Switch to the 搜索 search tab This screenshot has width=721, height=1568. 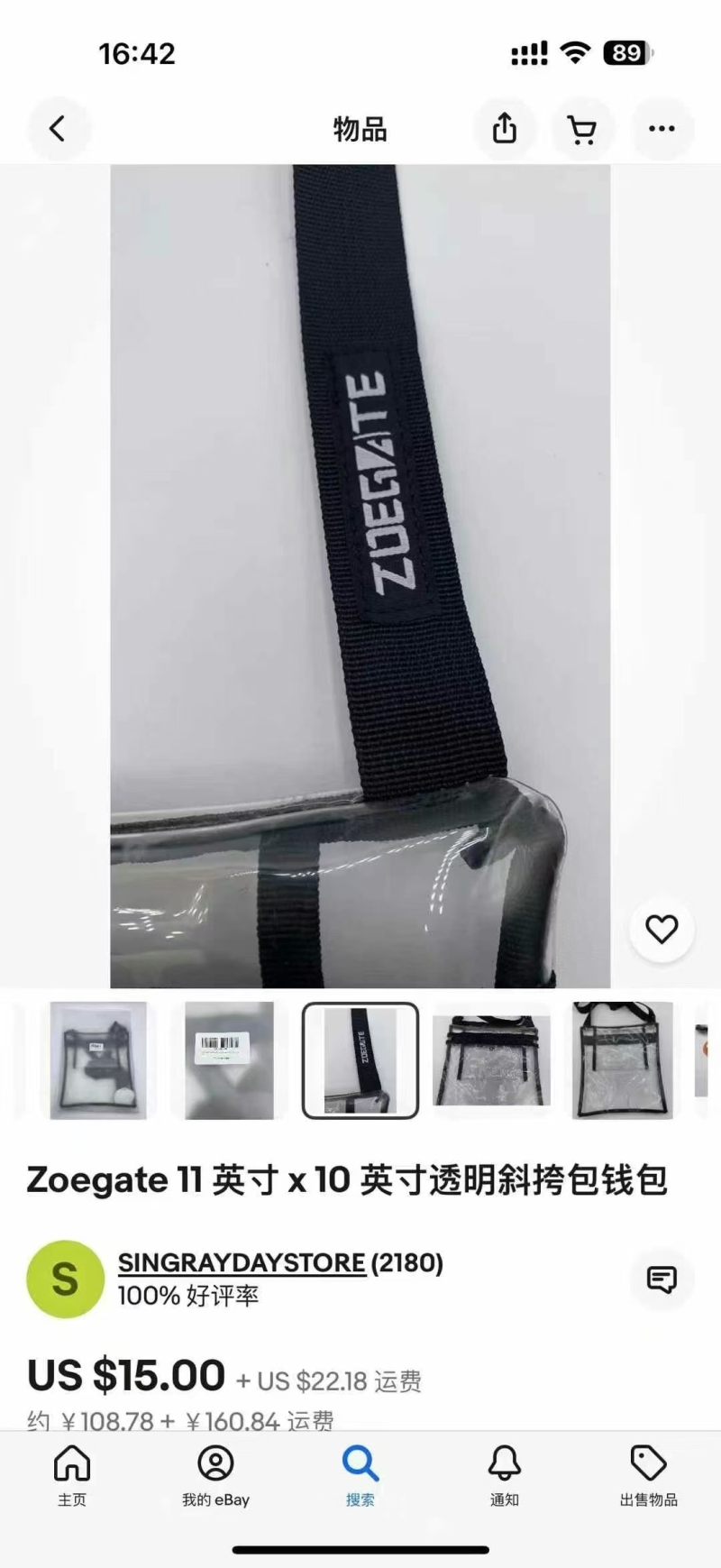tap(360, 1475)
